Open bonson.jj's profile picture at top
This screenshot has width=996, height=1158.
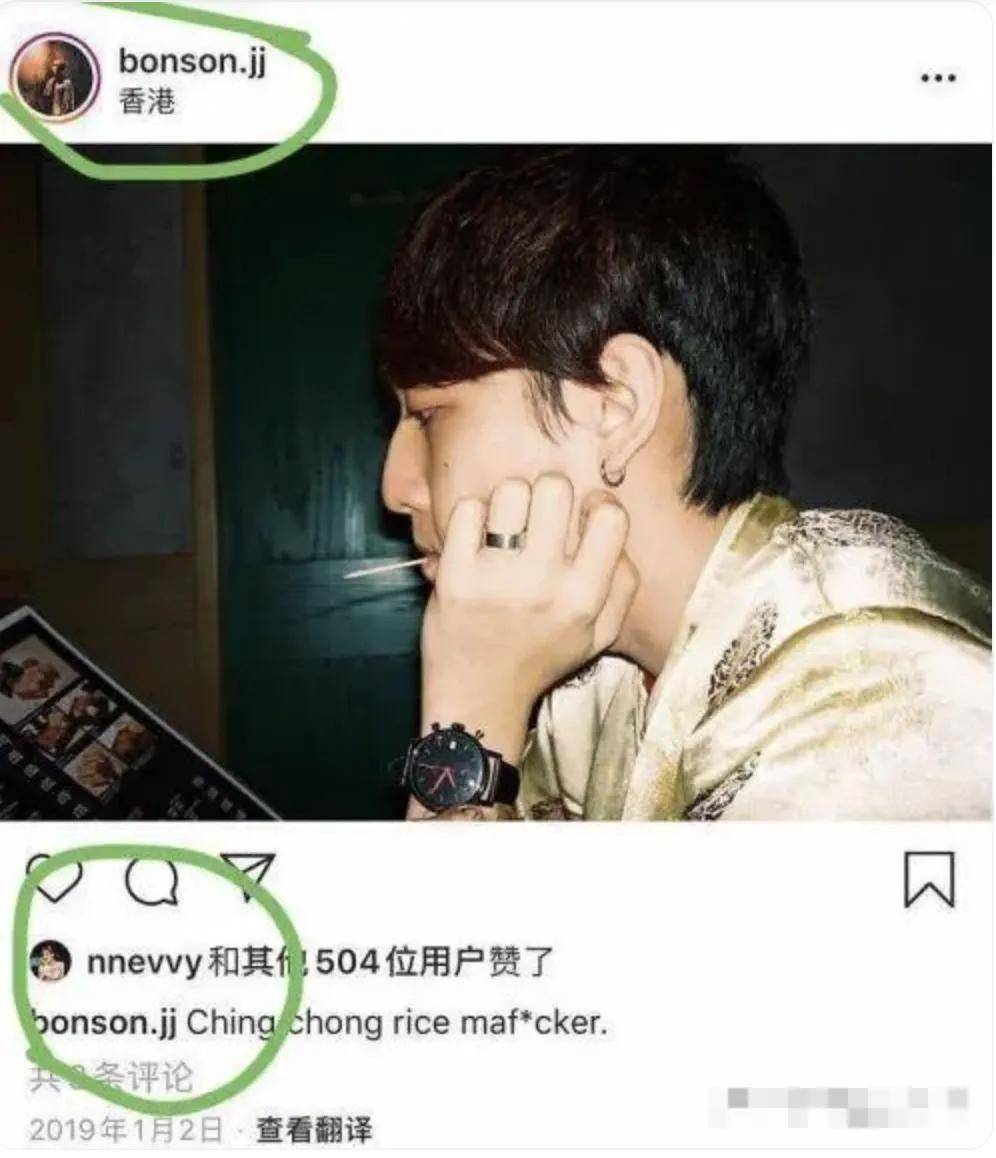click(x=54, y=78)
